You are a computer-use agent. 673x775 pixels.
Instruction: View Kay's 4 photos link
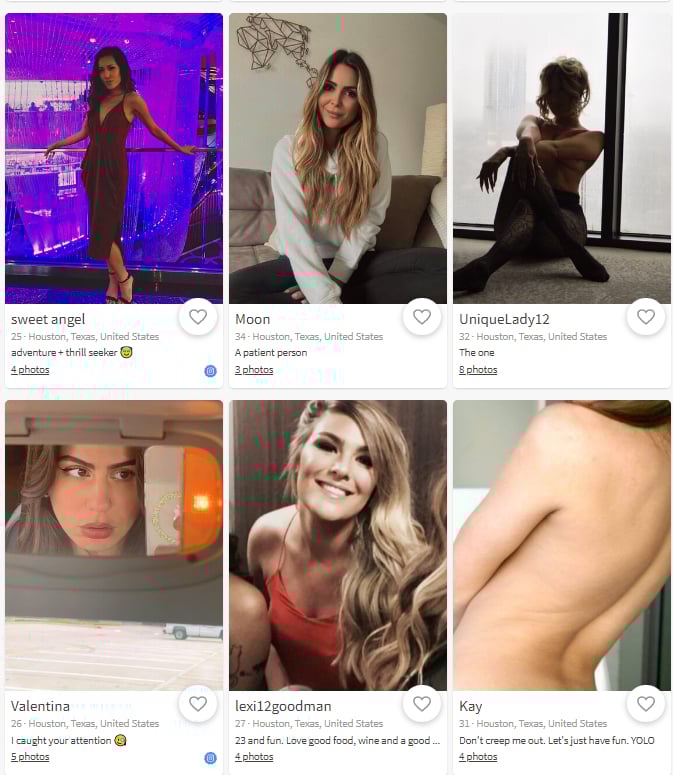click(x=478, y=757)
